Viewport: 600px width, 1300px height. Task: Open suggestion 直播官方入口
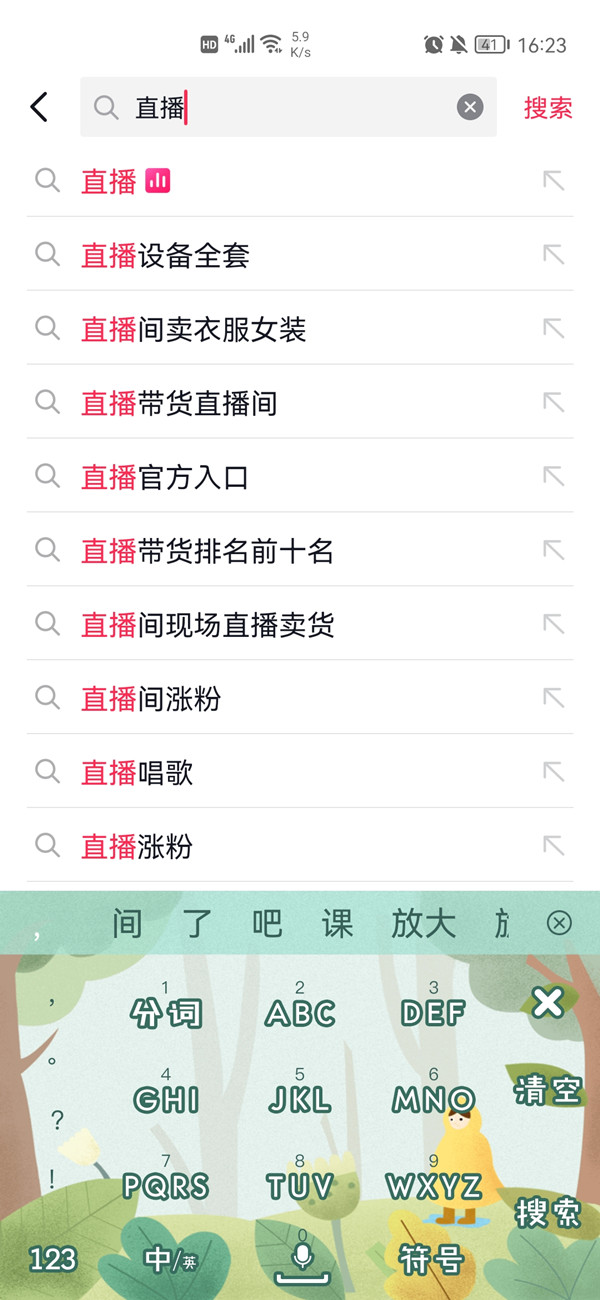[165, 477]
